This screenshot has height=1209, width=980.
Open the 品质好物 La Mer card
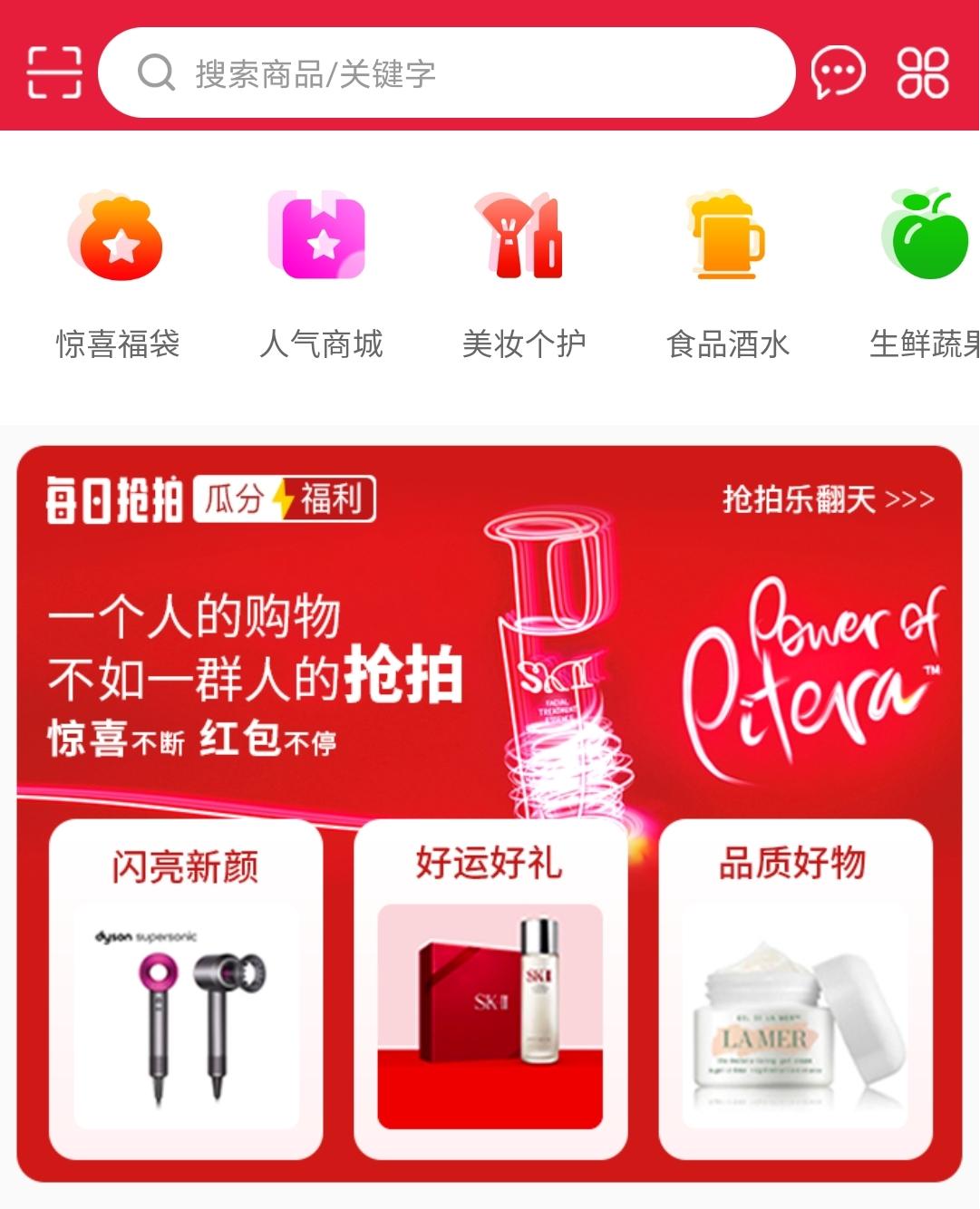794,990
